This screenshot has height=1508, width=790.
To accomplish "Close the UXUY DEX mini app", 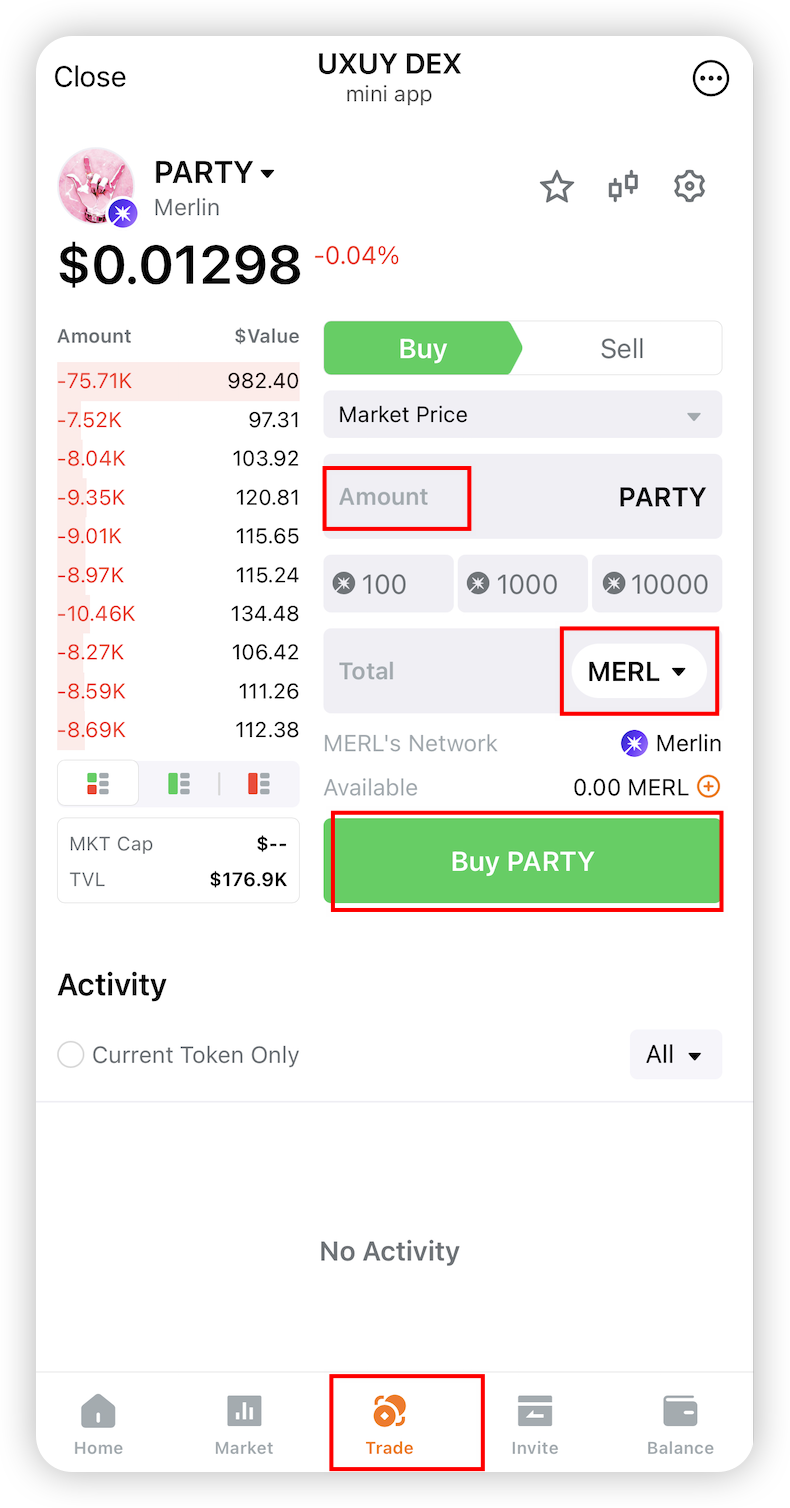I will [x=90, y=77].
